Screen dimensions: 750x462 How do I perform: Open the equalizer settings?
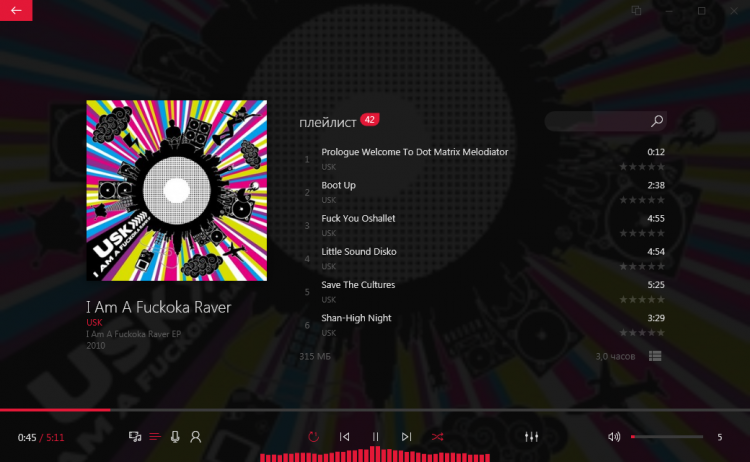point(532,437)
